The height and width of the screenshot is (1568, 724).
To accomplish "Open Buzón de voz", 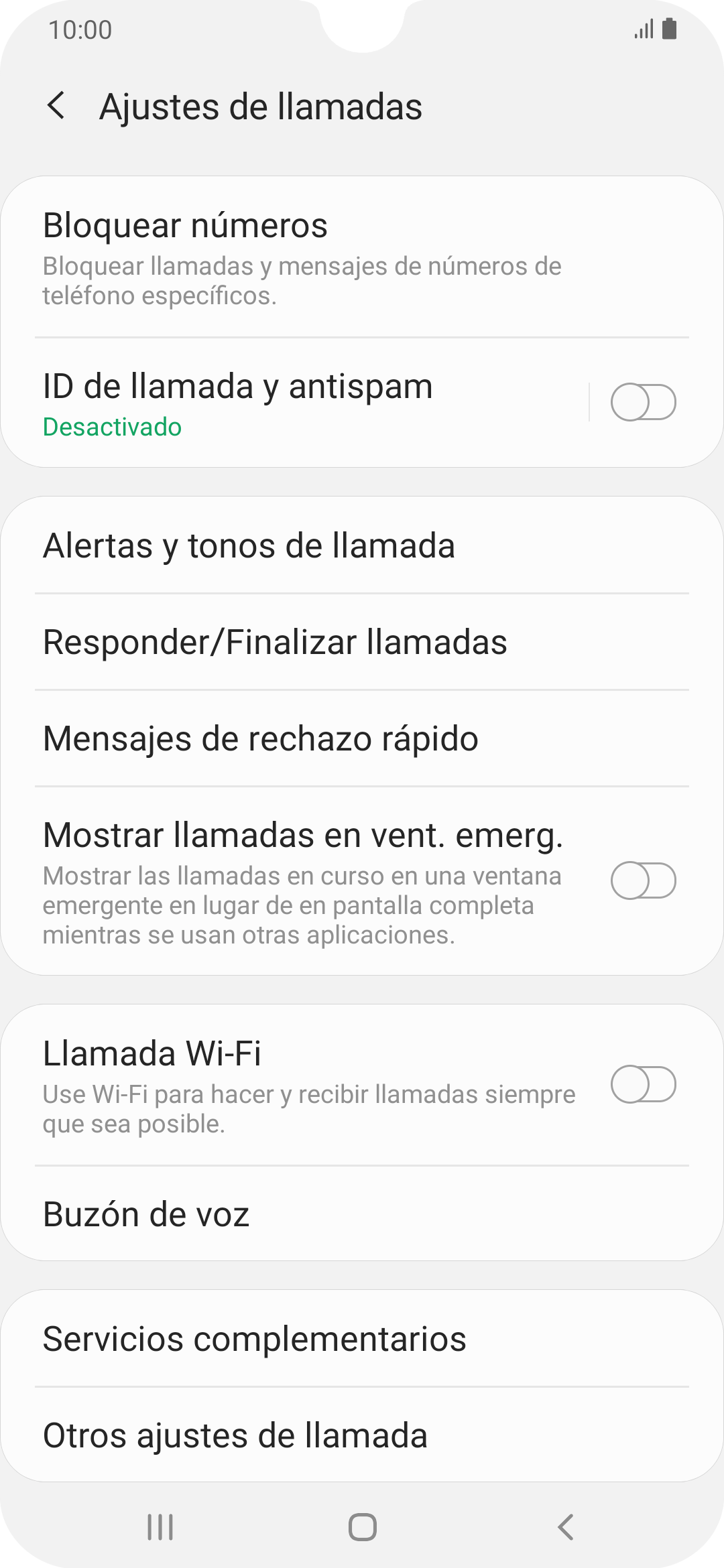I will 362,1214.
